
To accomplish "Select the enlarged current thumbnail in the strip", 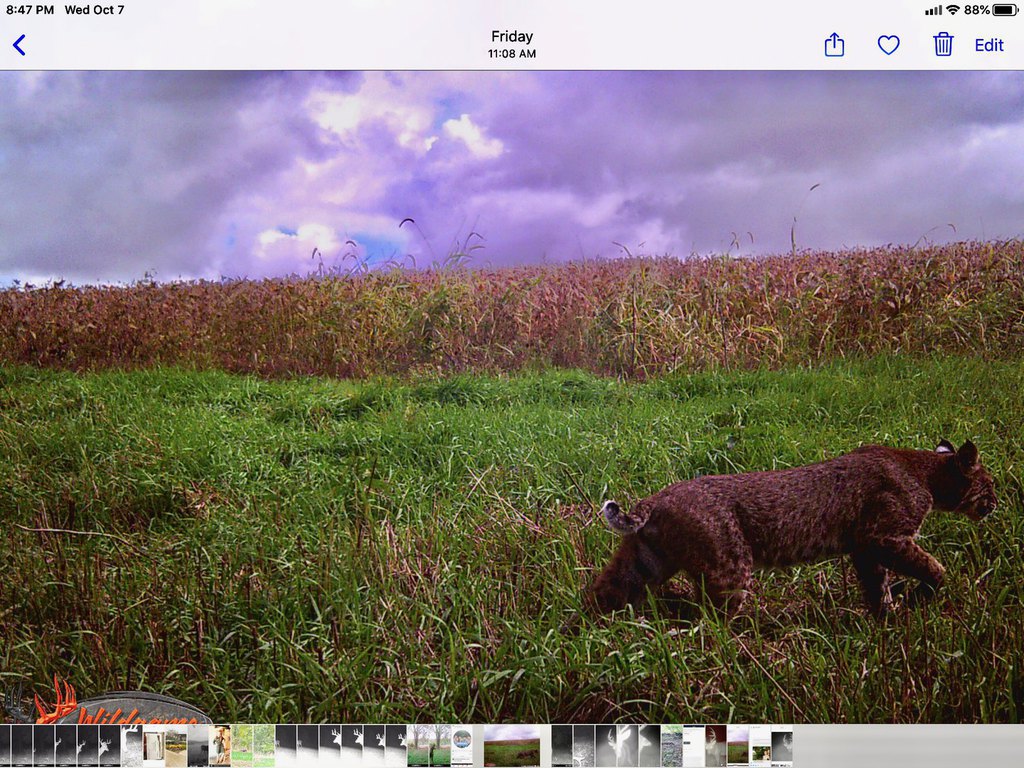I will tap(512, 746).
